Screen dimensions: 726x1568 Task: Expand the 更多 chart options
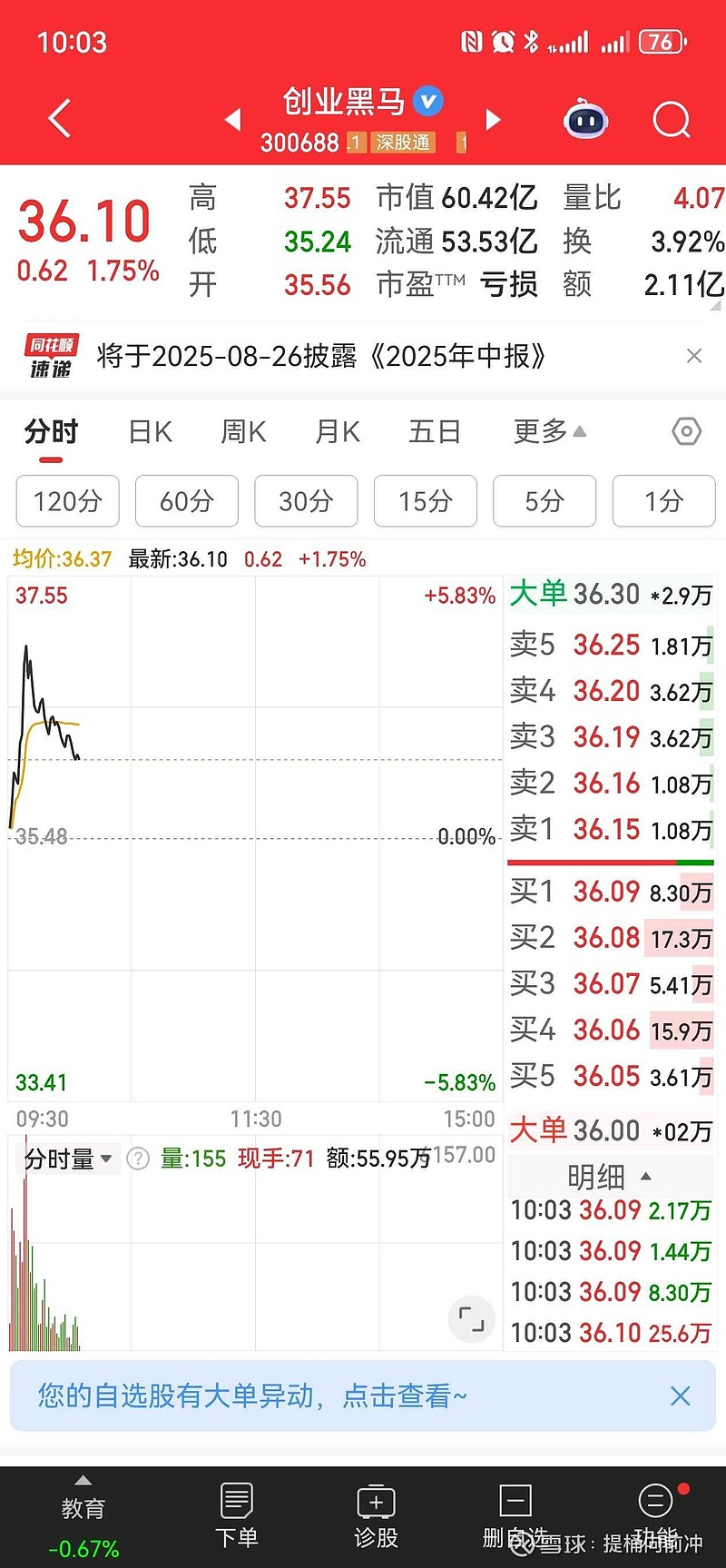550,432
